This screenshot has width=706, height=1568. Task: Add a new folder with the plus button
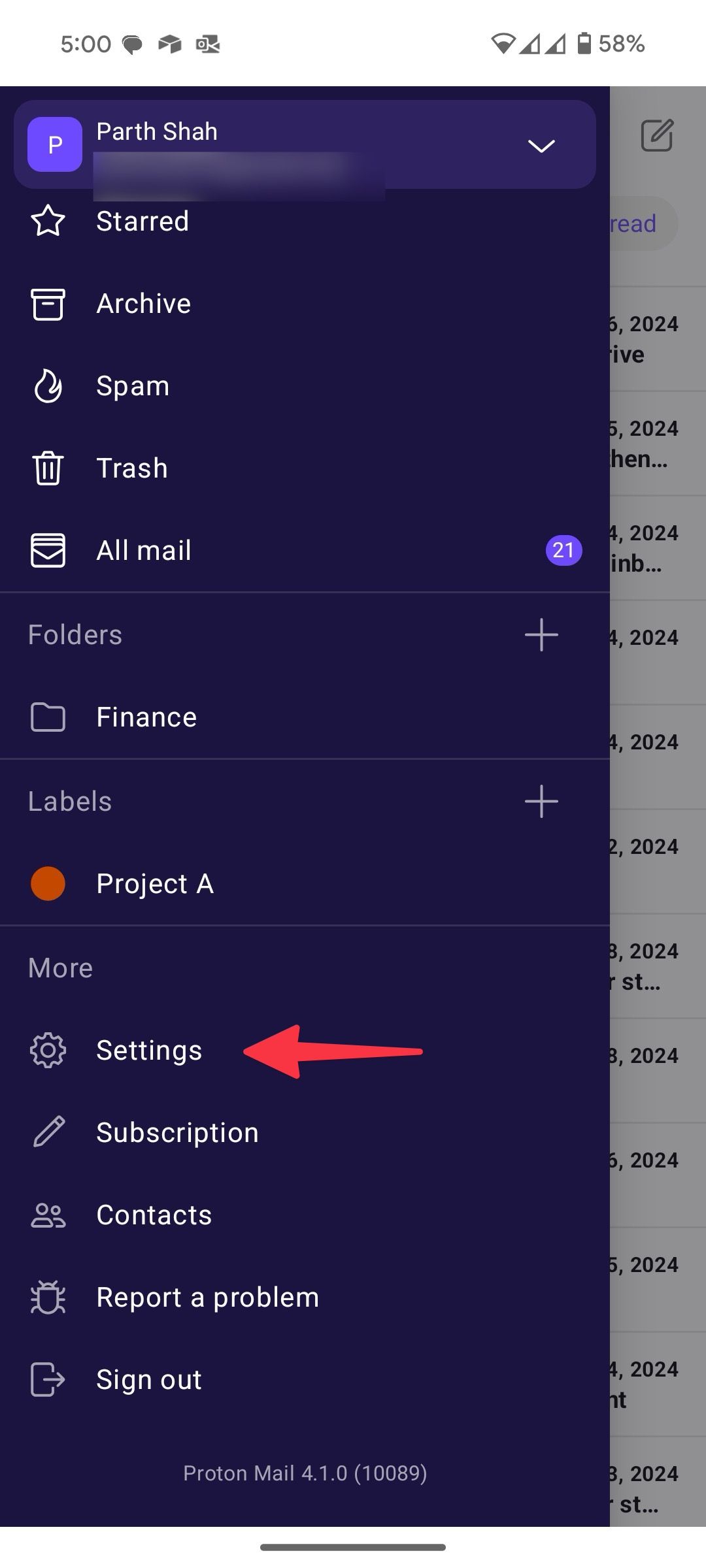coord(541,634)
